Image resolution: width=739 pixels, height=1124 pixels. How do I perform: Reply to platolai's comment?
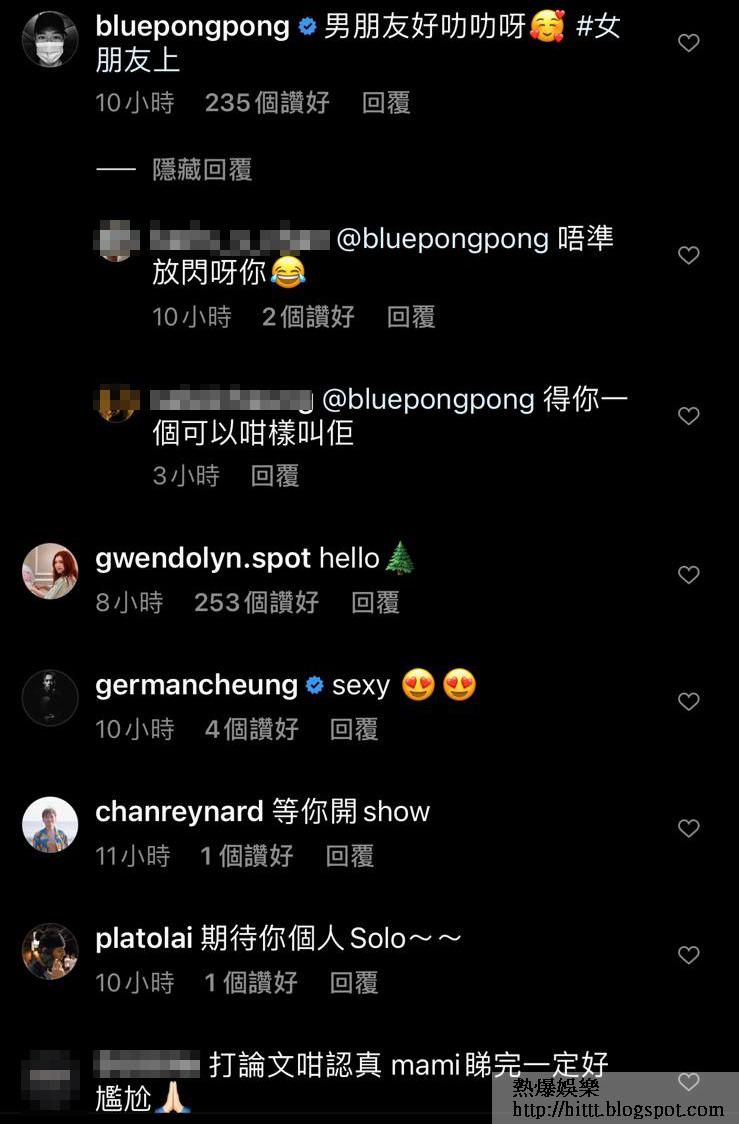click(x=354, y=983)
